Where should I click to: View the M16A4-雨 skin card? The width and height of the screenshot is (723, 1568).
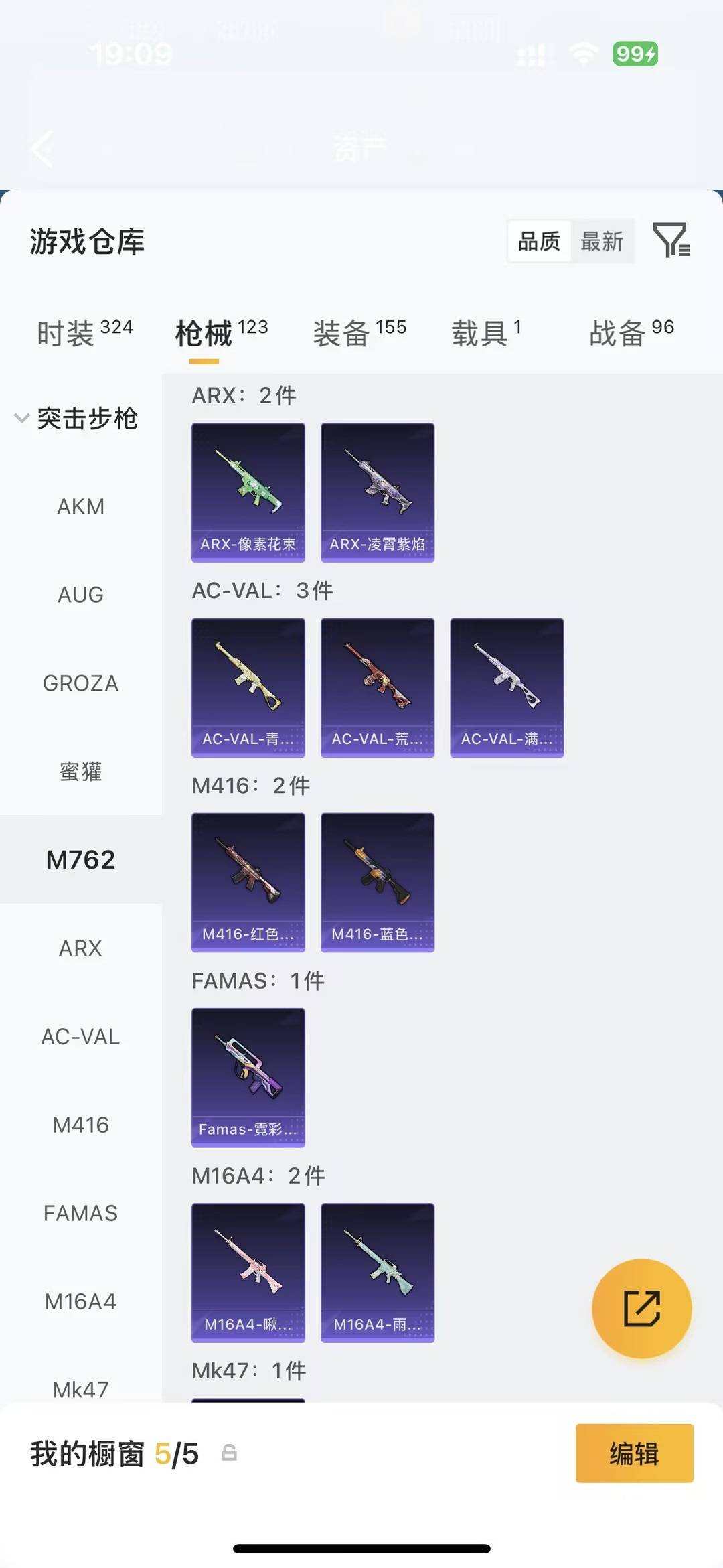coord(378,1273)
